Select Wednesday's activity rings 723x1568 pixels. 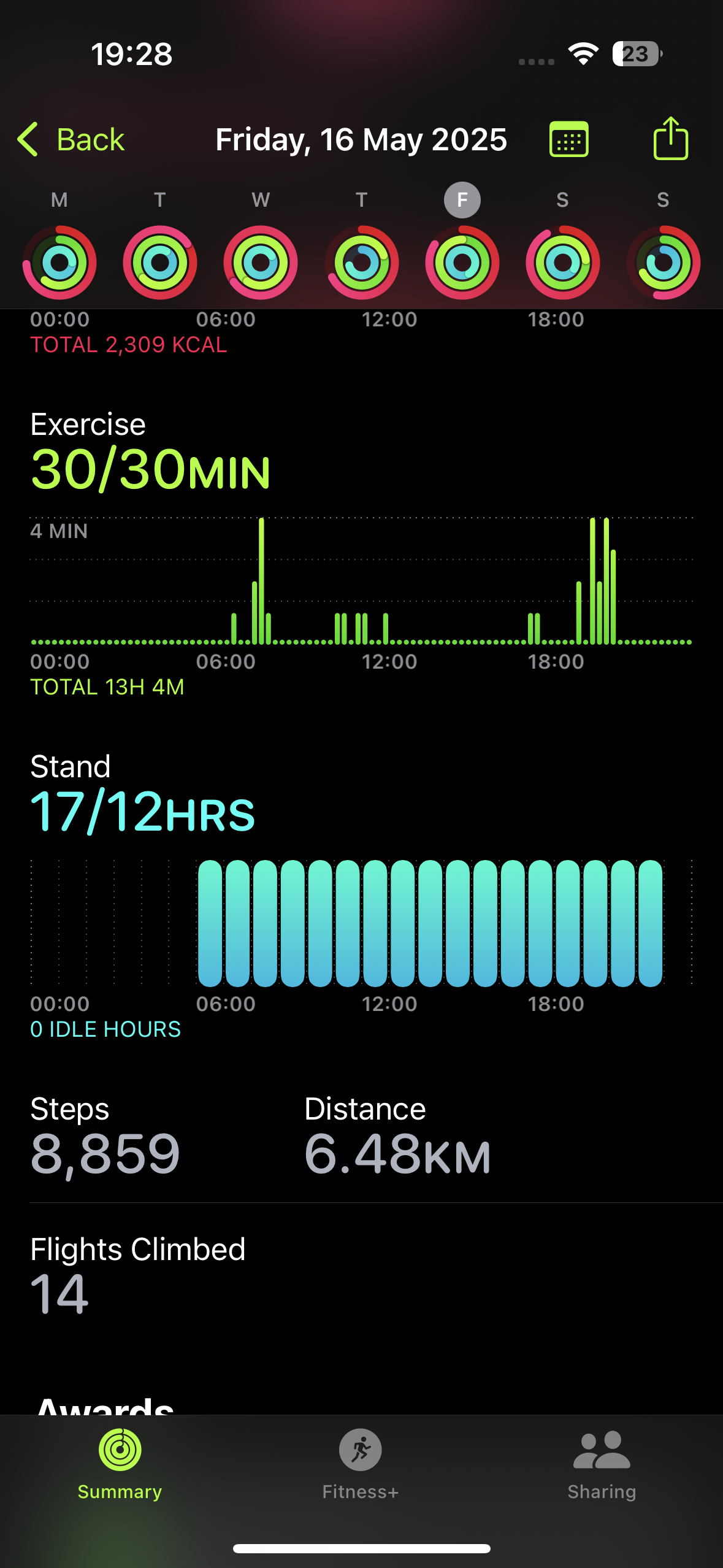click(261, 263)
